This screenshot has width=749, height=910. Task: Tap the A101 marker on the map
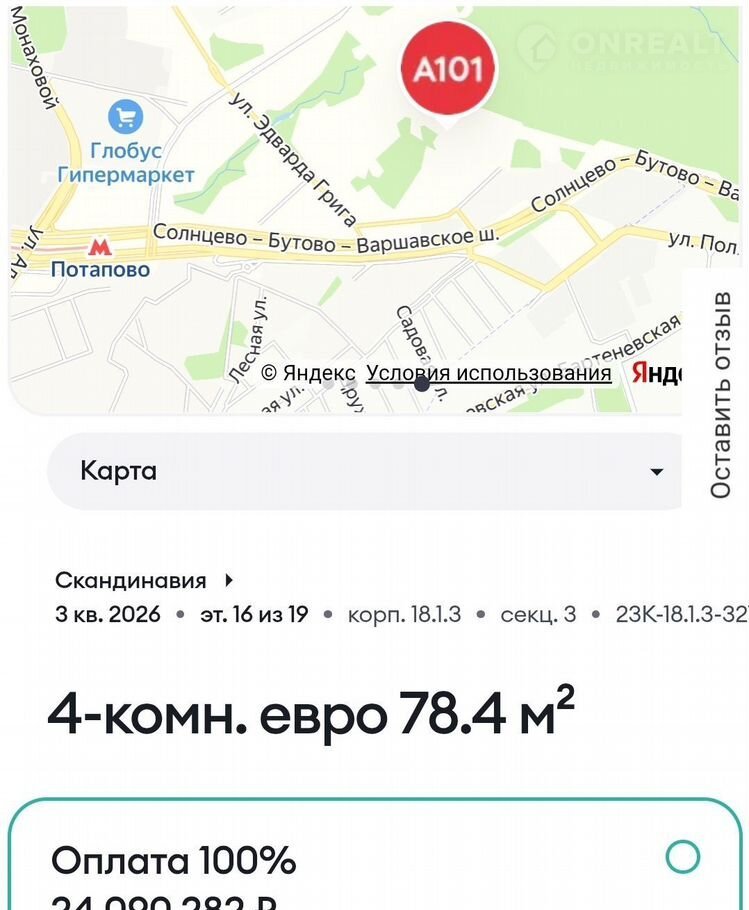tap(448, 69)
